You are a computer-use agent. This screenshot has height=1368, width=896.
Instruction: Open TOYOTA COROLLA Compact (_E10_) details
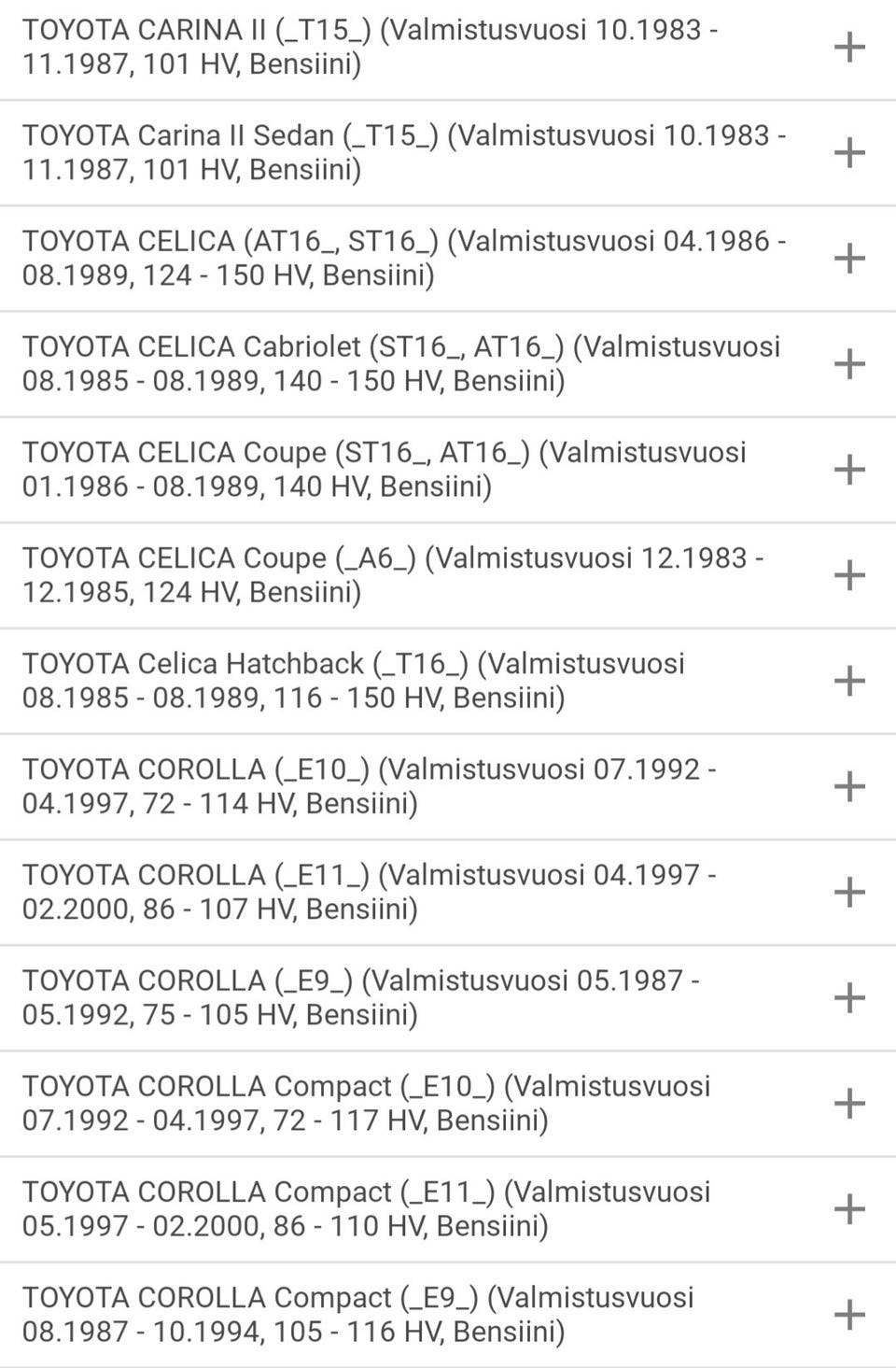[848, 1103]
